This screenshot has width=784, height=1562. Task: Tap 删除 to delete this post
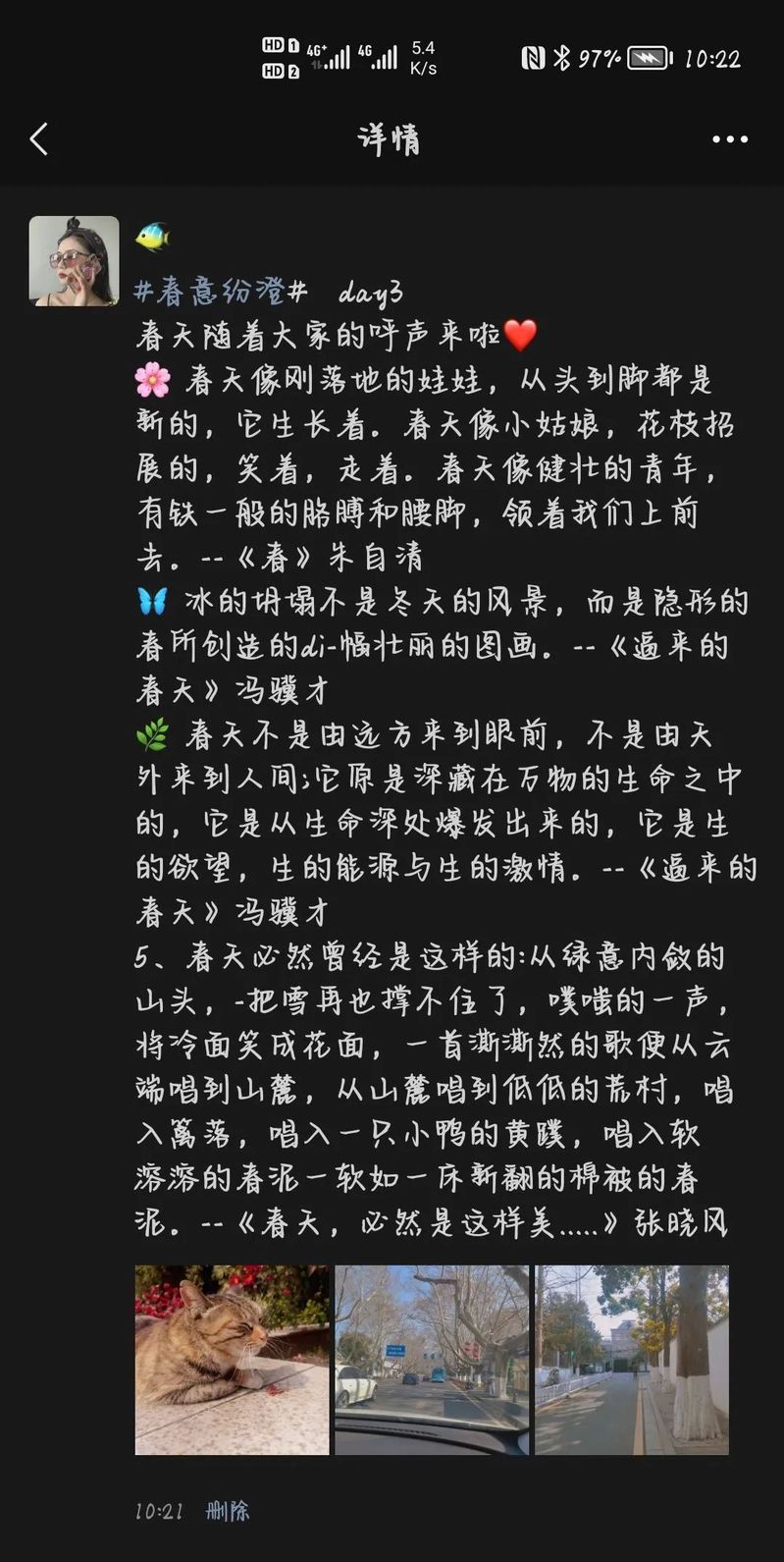(228, 1511)
